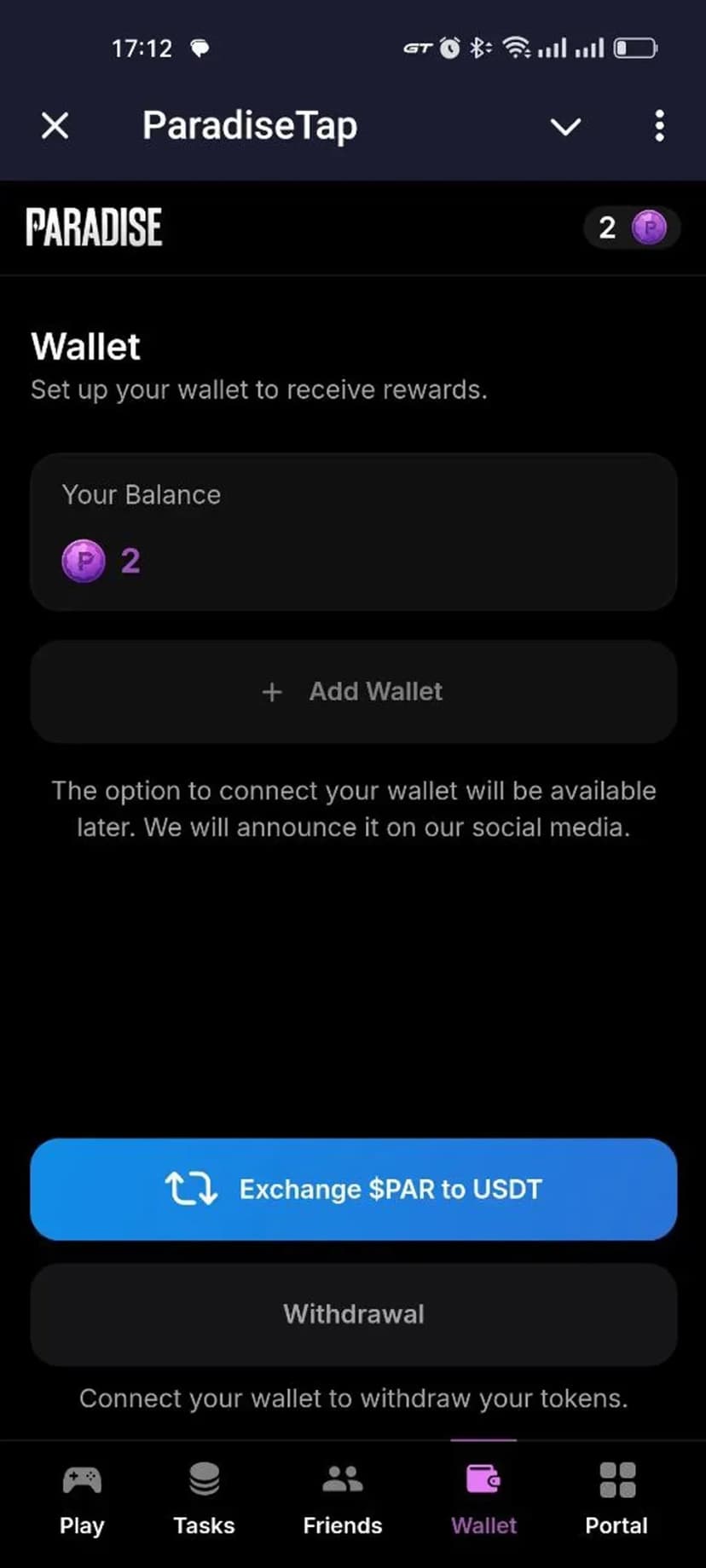Viewport: 706px width, 1568px height.
Task: Tap the coin balance pill in the header
Action: (x=631, y=228)
